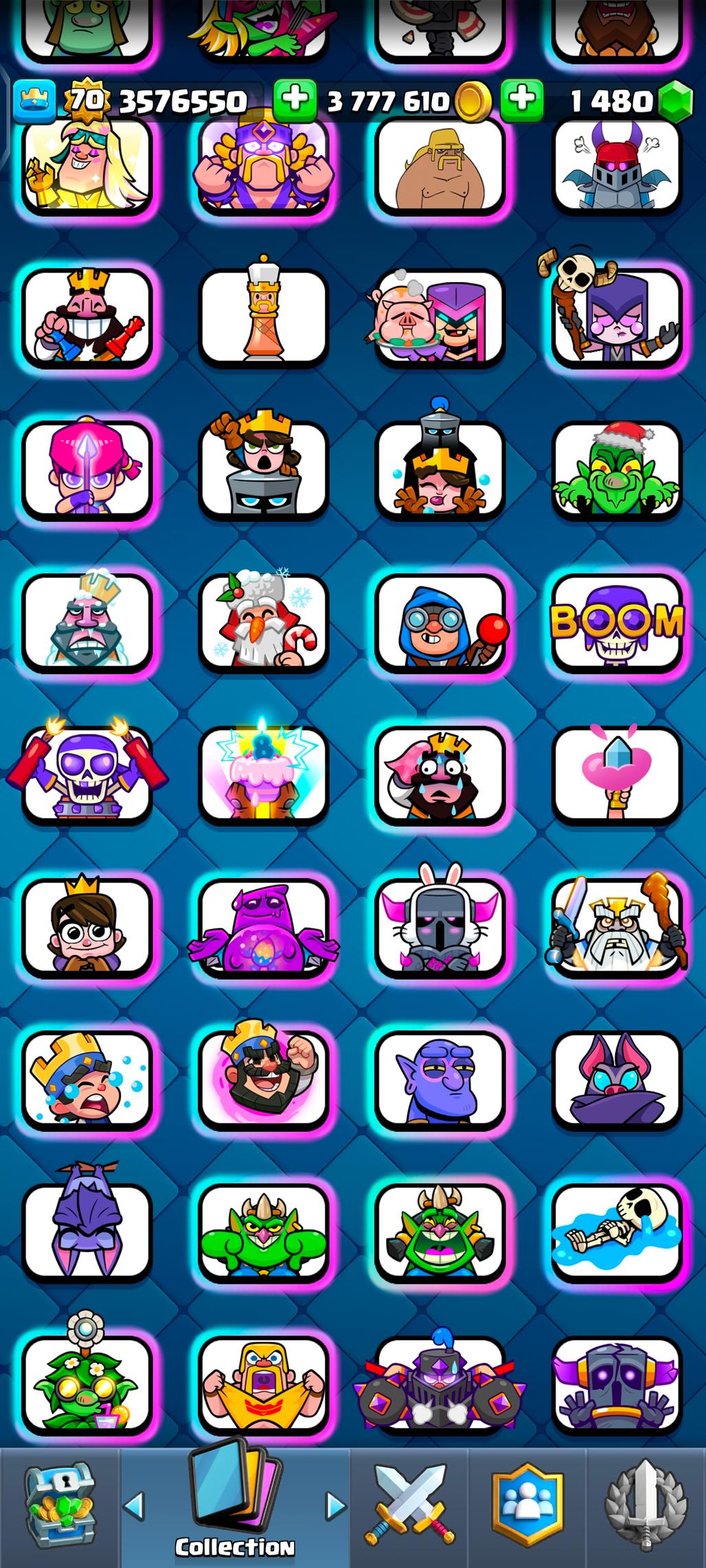Image resolution: width=706 pixels, height=1568 pixels.
Task: Select the pig on platter emote
Action: [x=440, y=316]
